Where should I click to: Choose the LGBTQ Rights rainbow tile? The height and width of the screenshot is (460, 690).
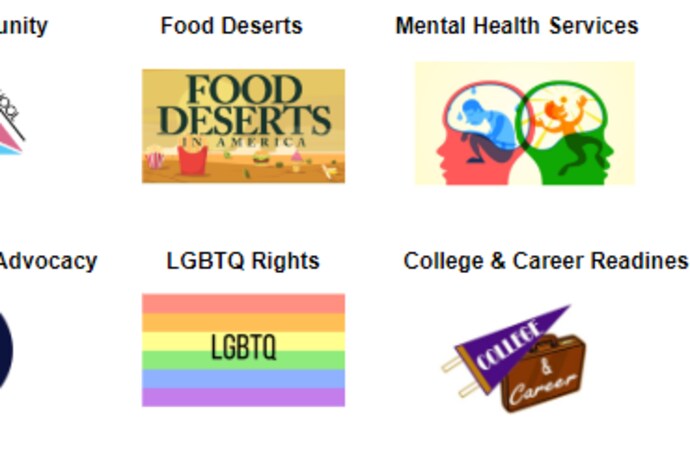[243, 349]
